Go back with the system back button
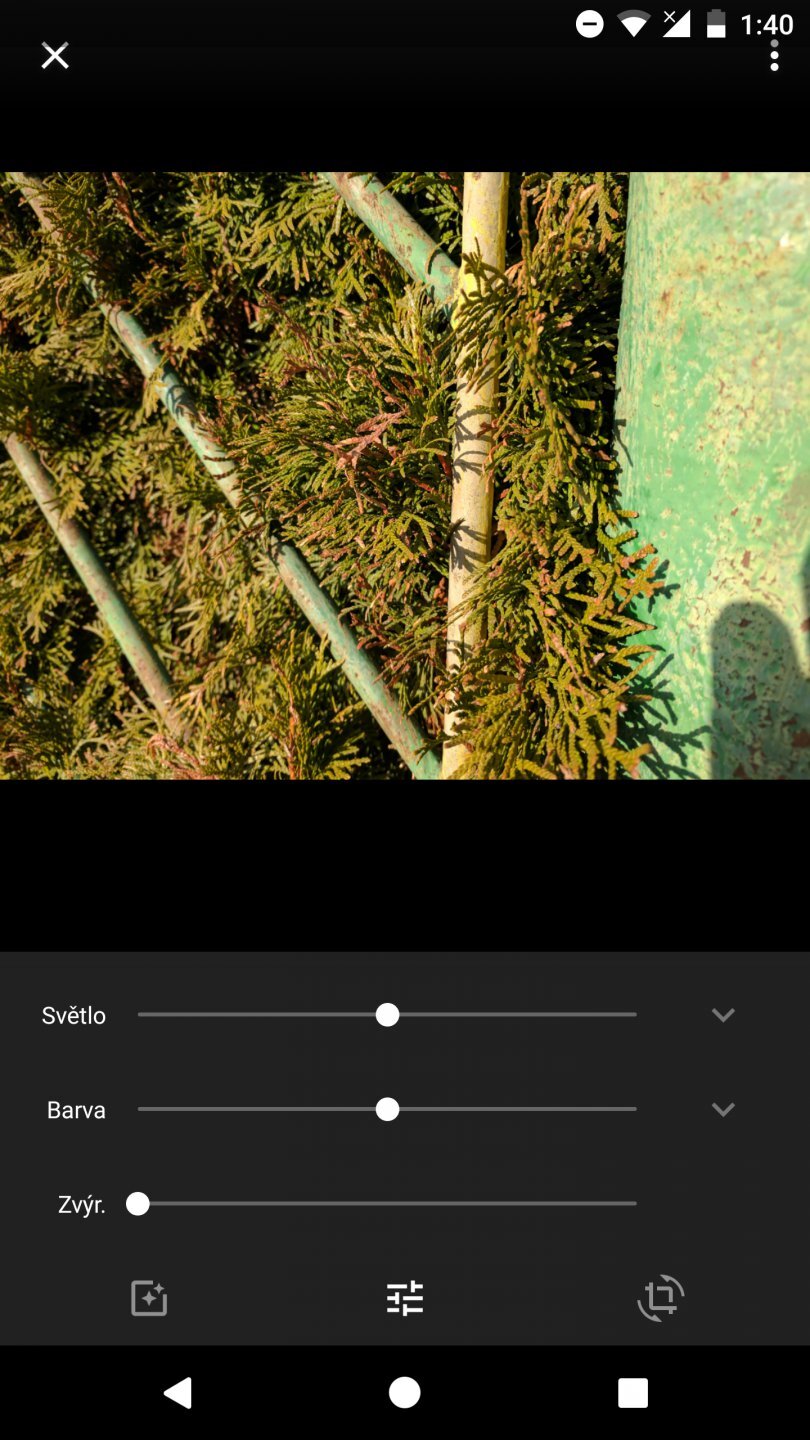Viewport: 810px width, 1440px height. click(x=178, y=1393)
